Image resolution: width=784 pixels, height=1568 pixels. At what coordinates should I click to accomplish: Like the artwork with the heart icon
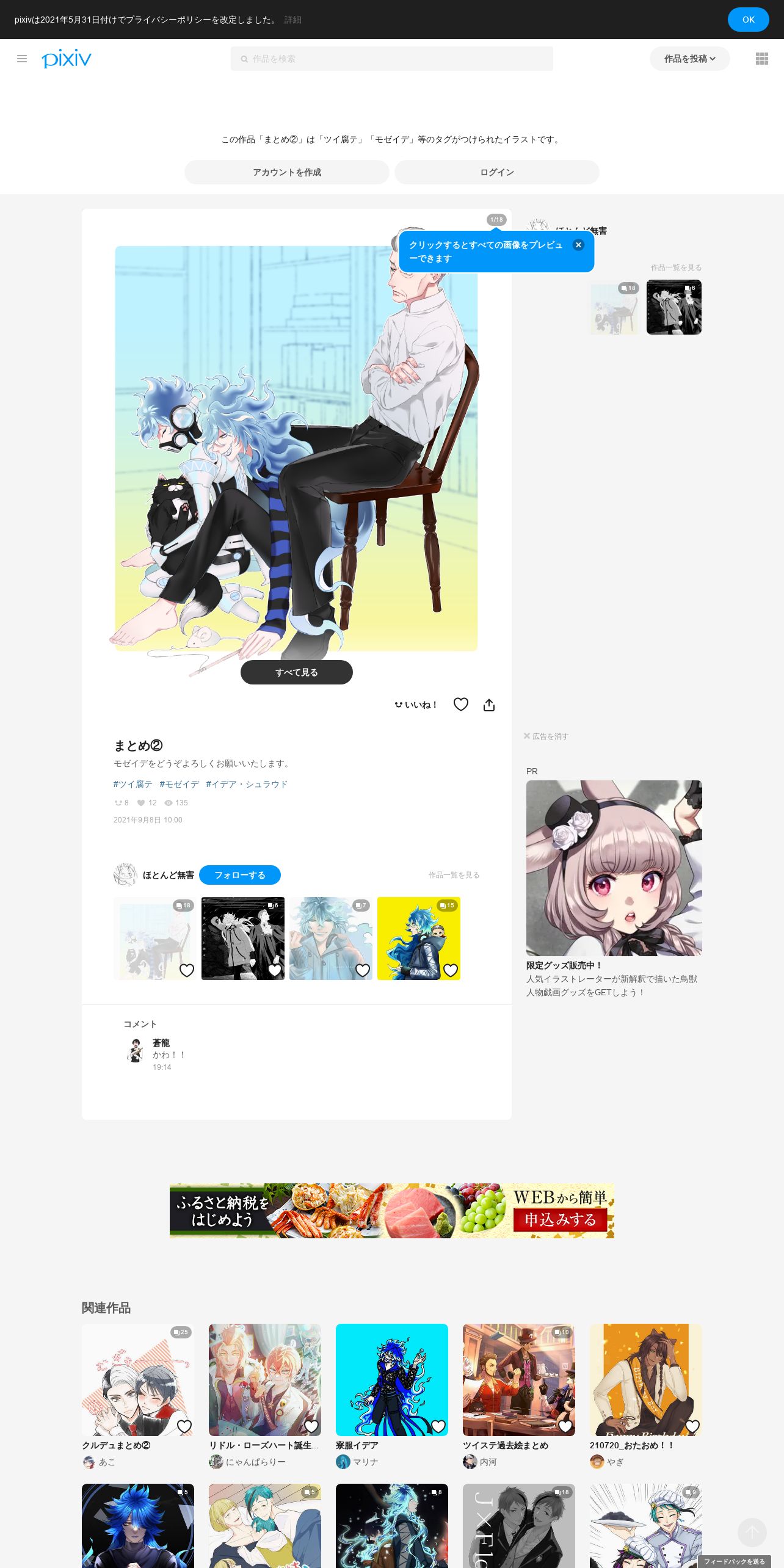click(461, 705)
